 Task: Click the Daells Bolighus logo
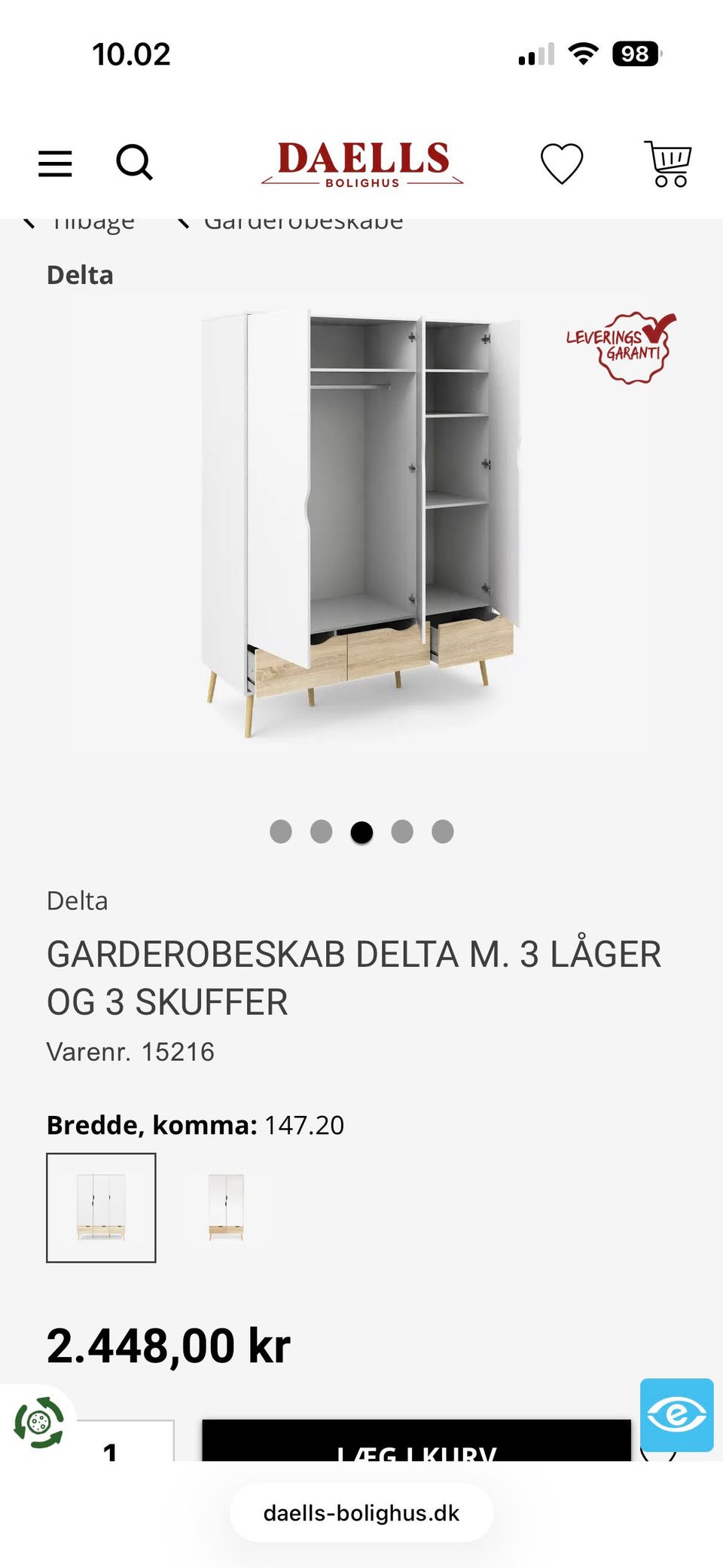[x=365, y=162]
